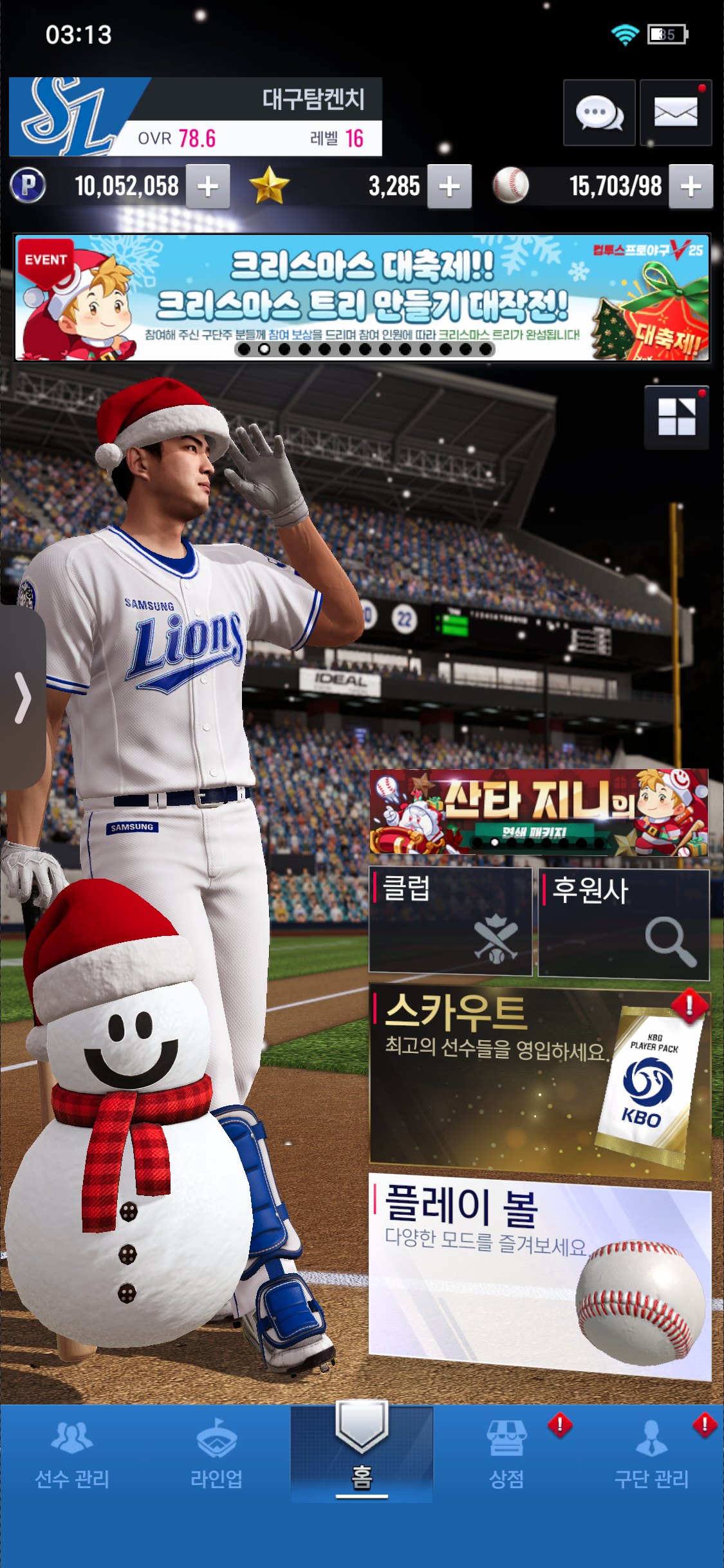Add more P points with plus button
This screenshot has height=1568, width=724.
point(208,187)
